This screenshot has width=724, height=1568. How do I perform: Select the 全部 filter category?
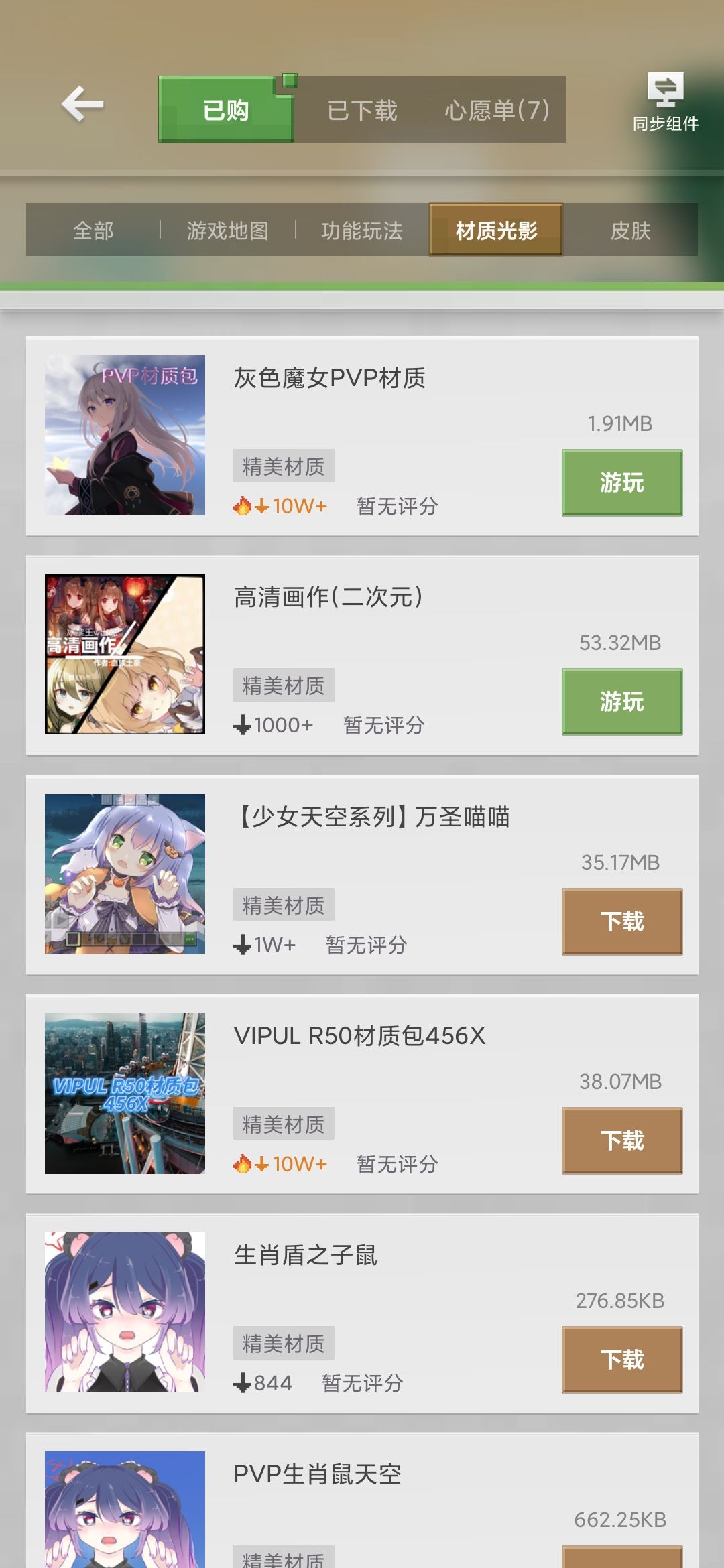(x=93, y=231)
